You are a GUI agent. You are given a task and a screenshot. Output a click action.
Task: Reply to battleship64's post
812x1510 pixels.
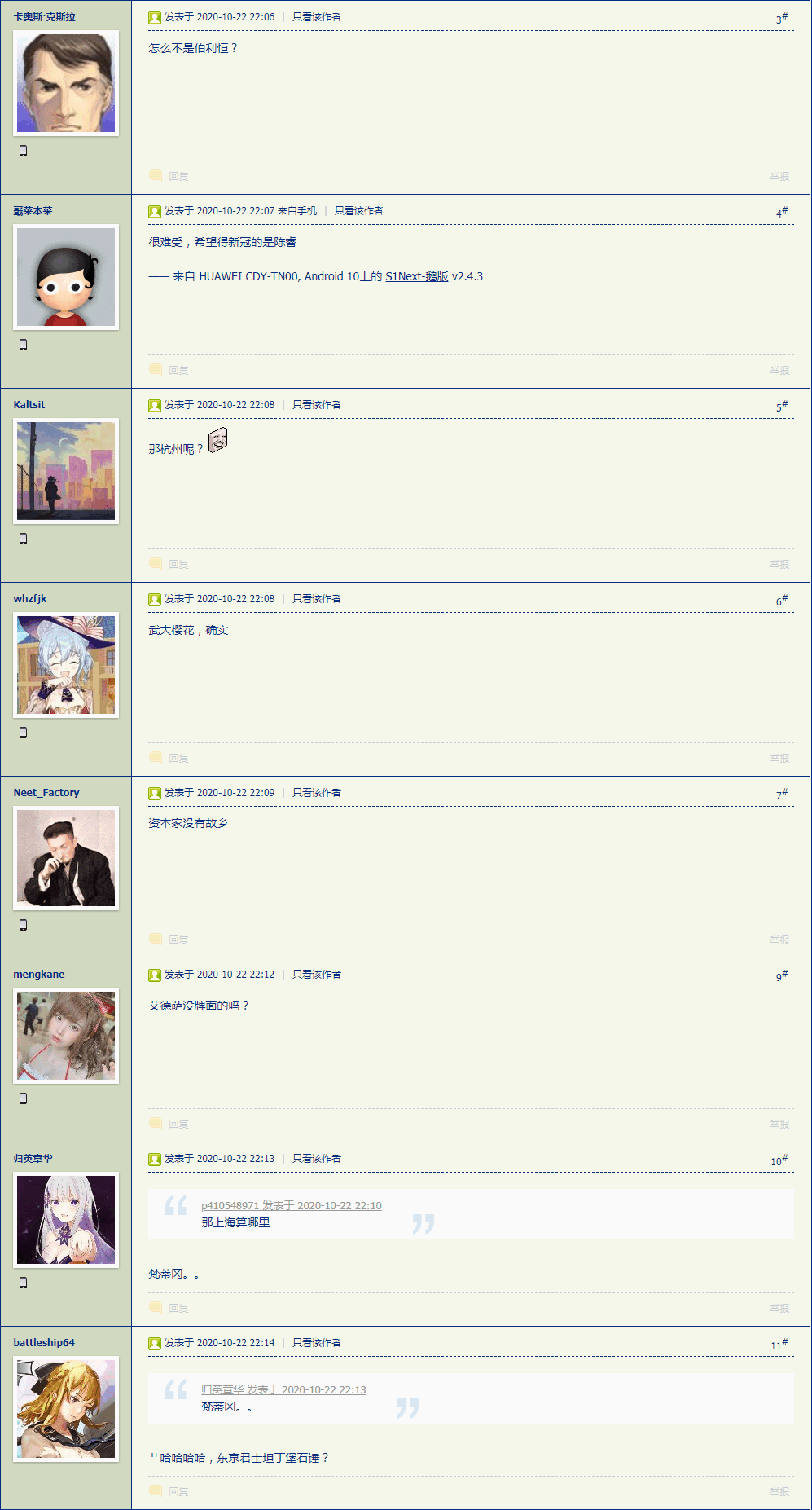coord(178,1491)
